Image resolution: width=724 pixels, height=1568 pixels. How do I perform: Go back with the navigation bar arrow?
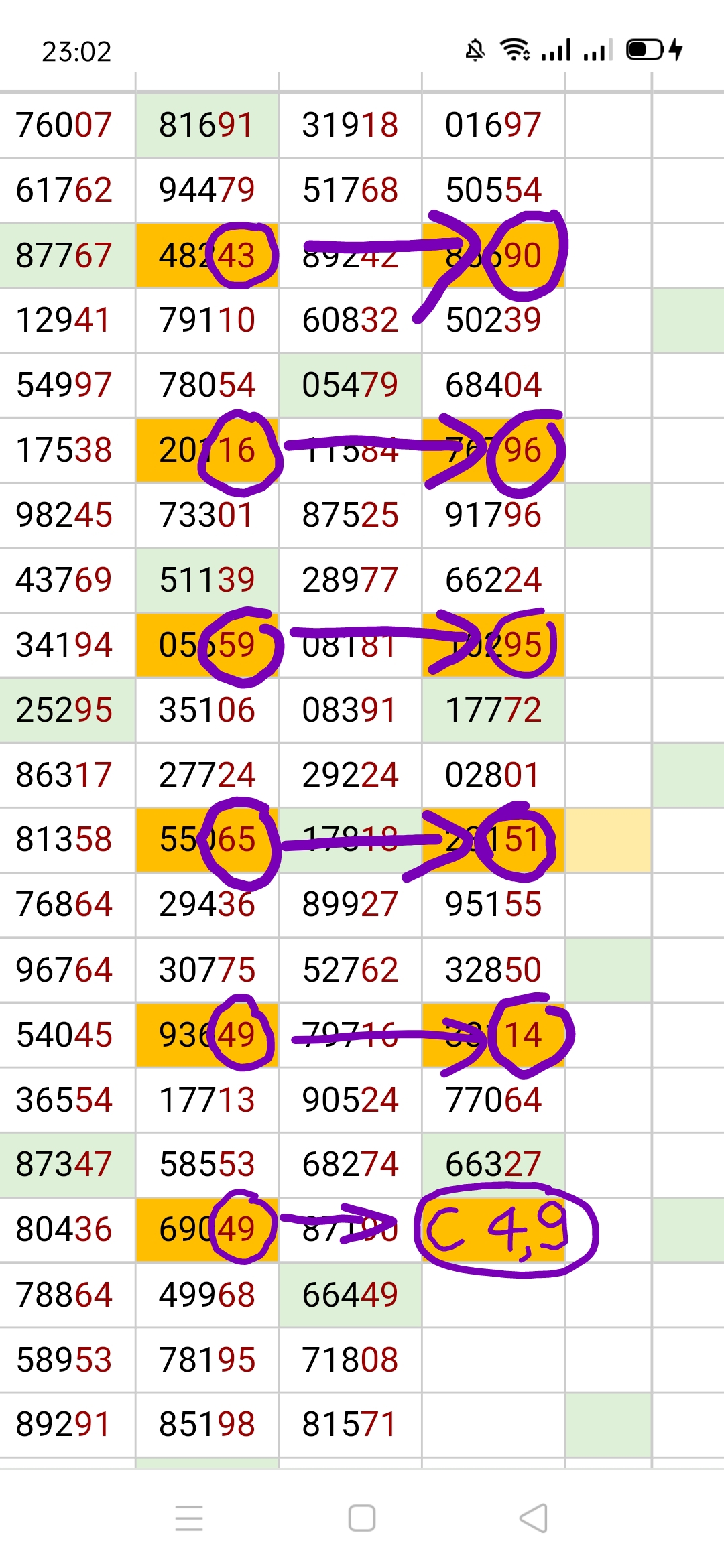click(534, 1518)
